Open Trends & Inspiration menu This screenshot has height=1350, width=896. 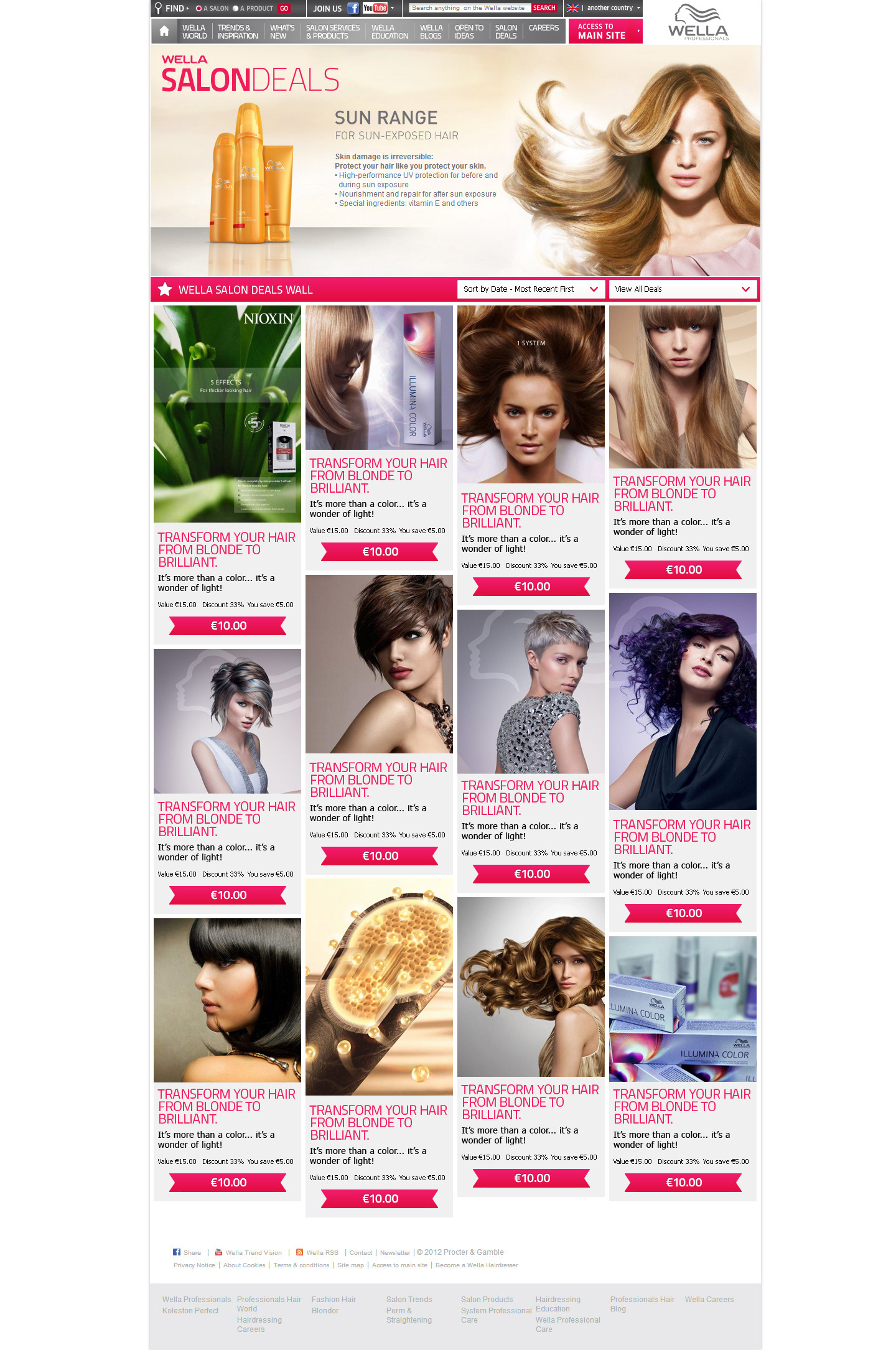(237, 32)
